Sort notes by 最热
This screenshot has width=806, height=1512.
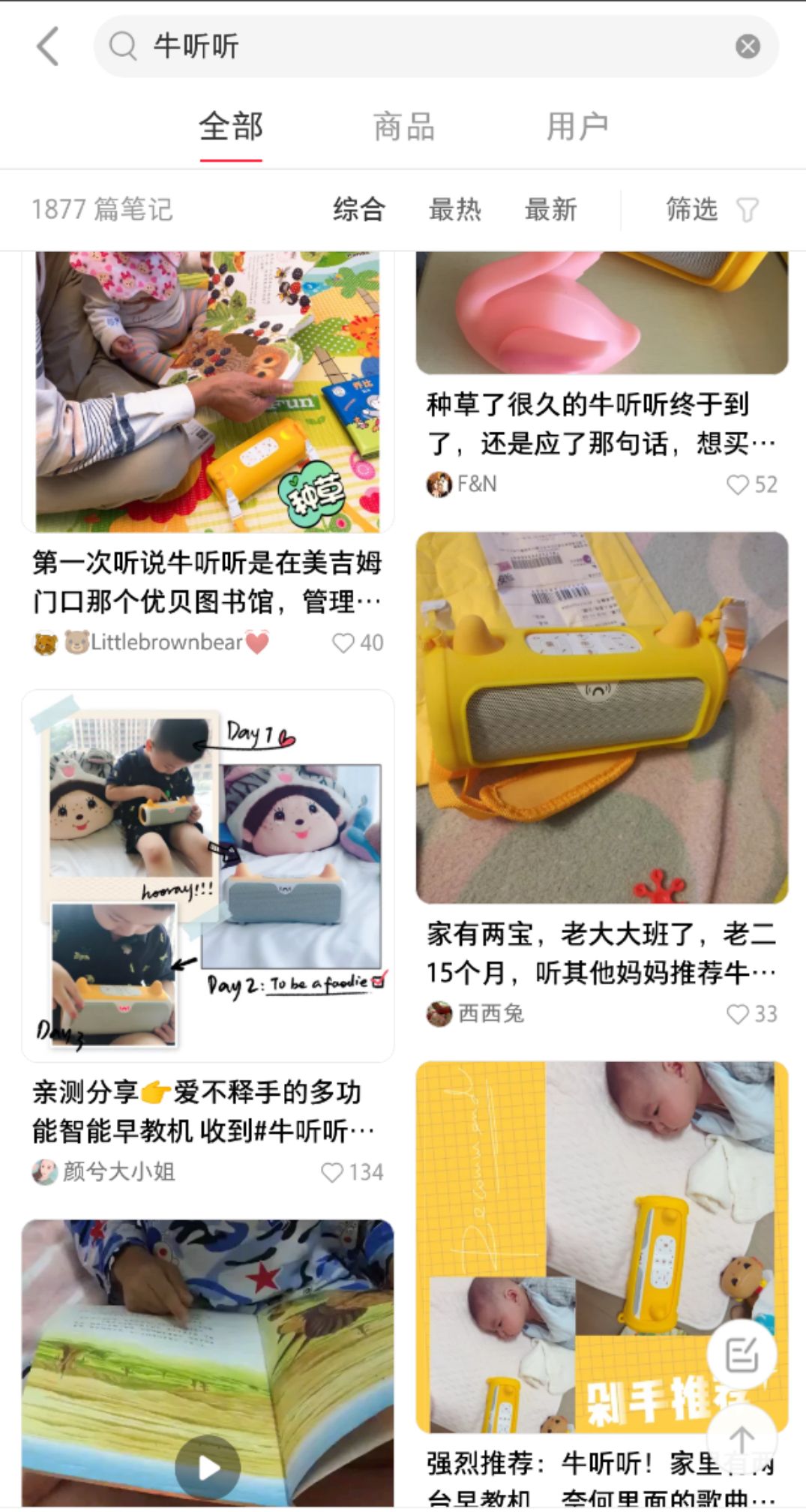pos(454,209)
